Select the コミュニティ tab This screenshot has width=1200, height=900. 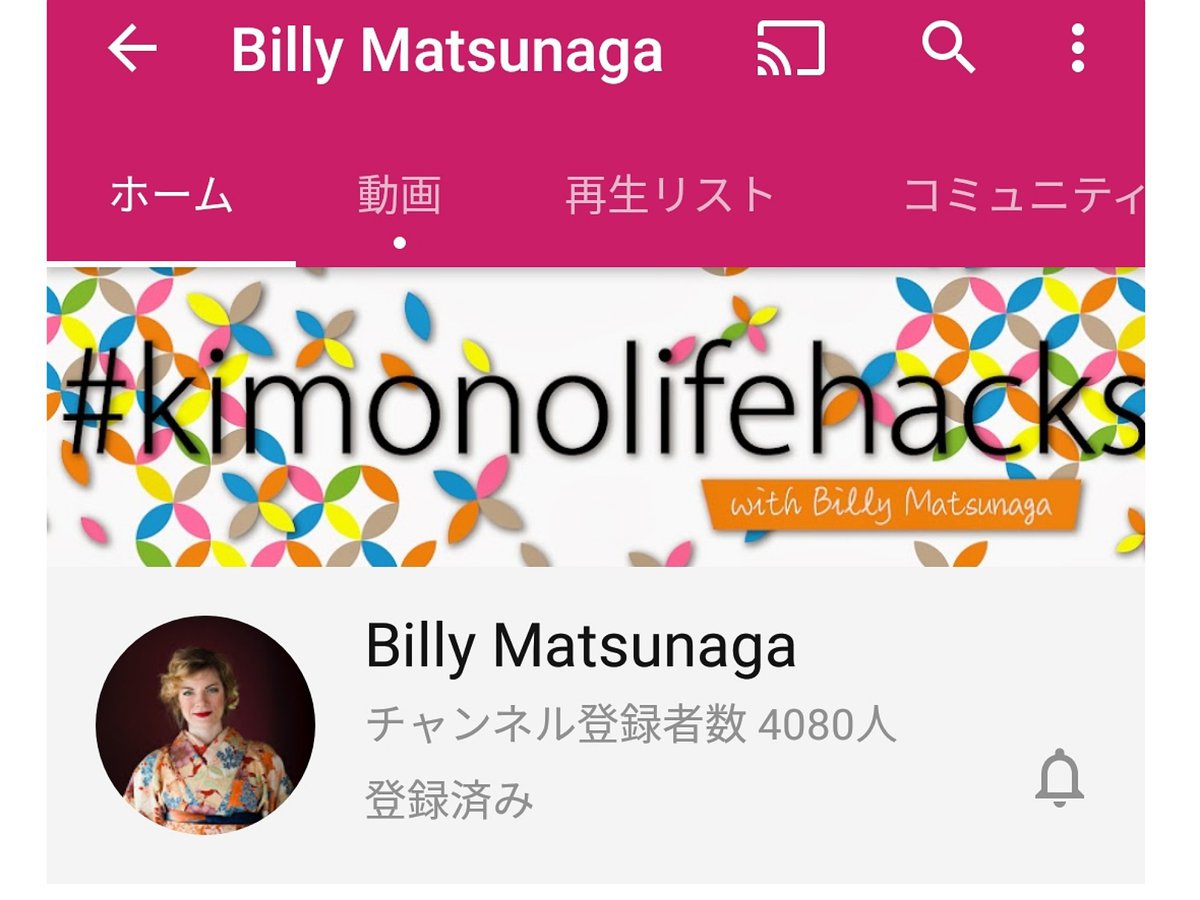pos(1022,196)
